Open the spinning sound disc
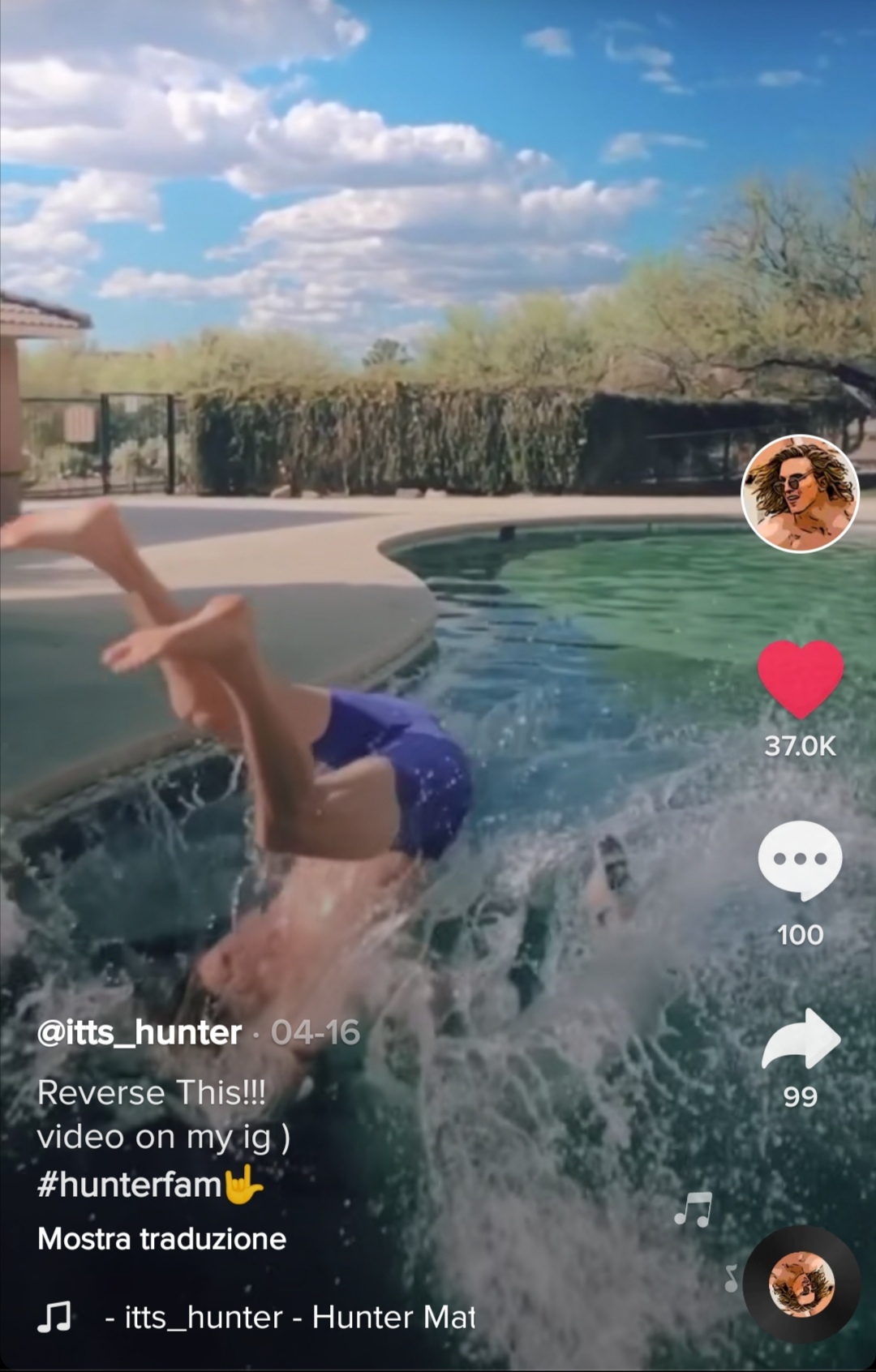 pyautogui.click(x=801, y=1284)
